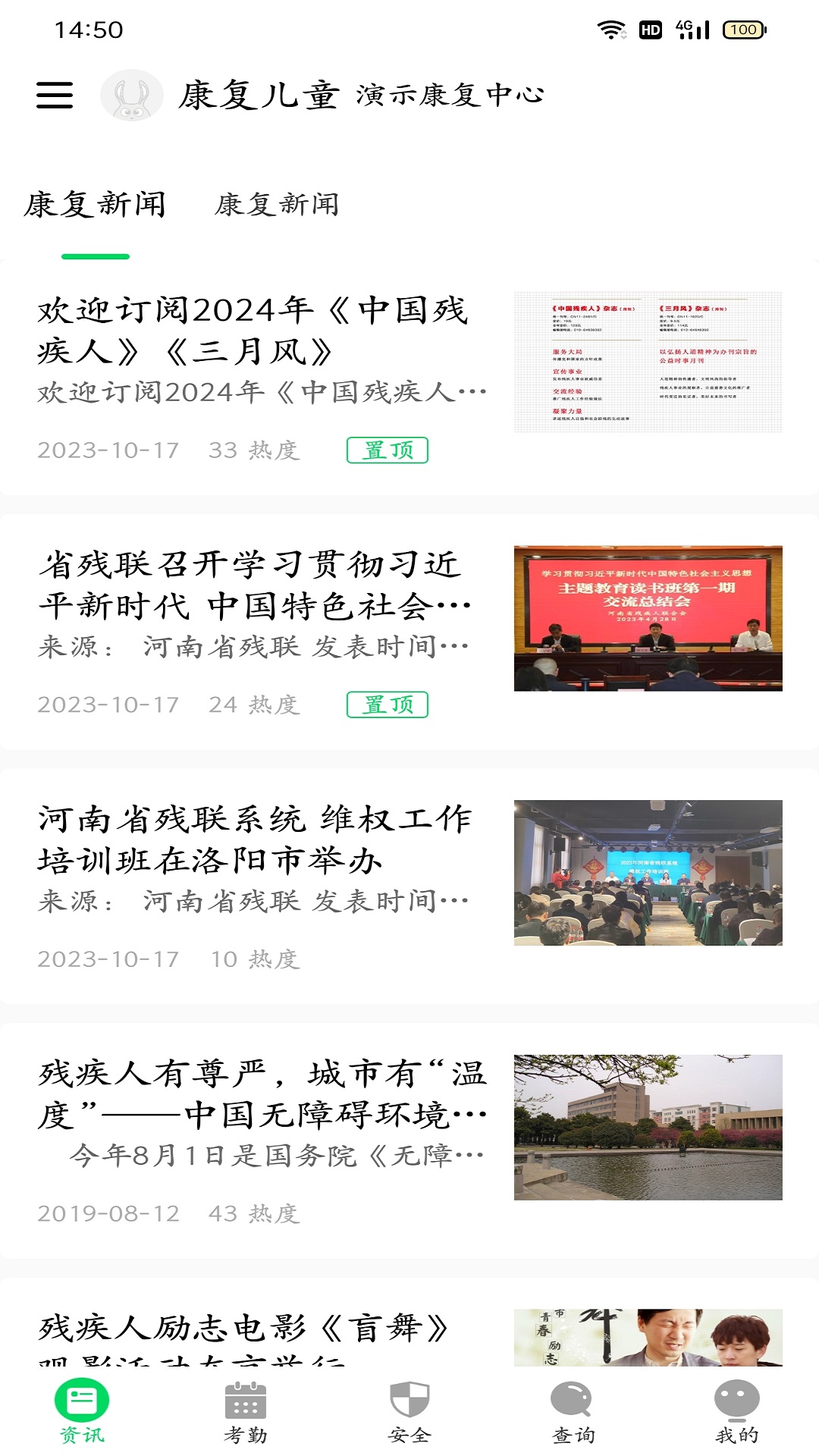Open the hamburger drawer menu
The image size is (819, 1456).
tap(55, 96)
